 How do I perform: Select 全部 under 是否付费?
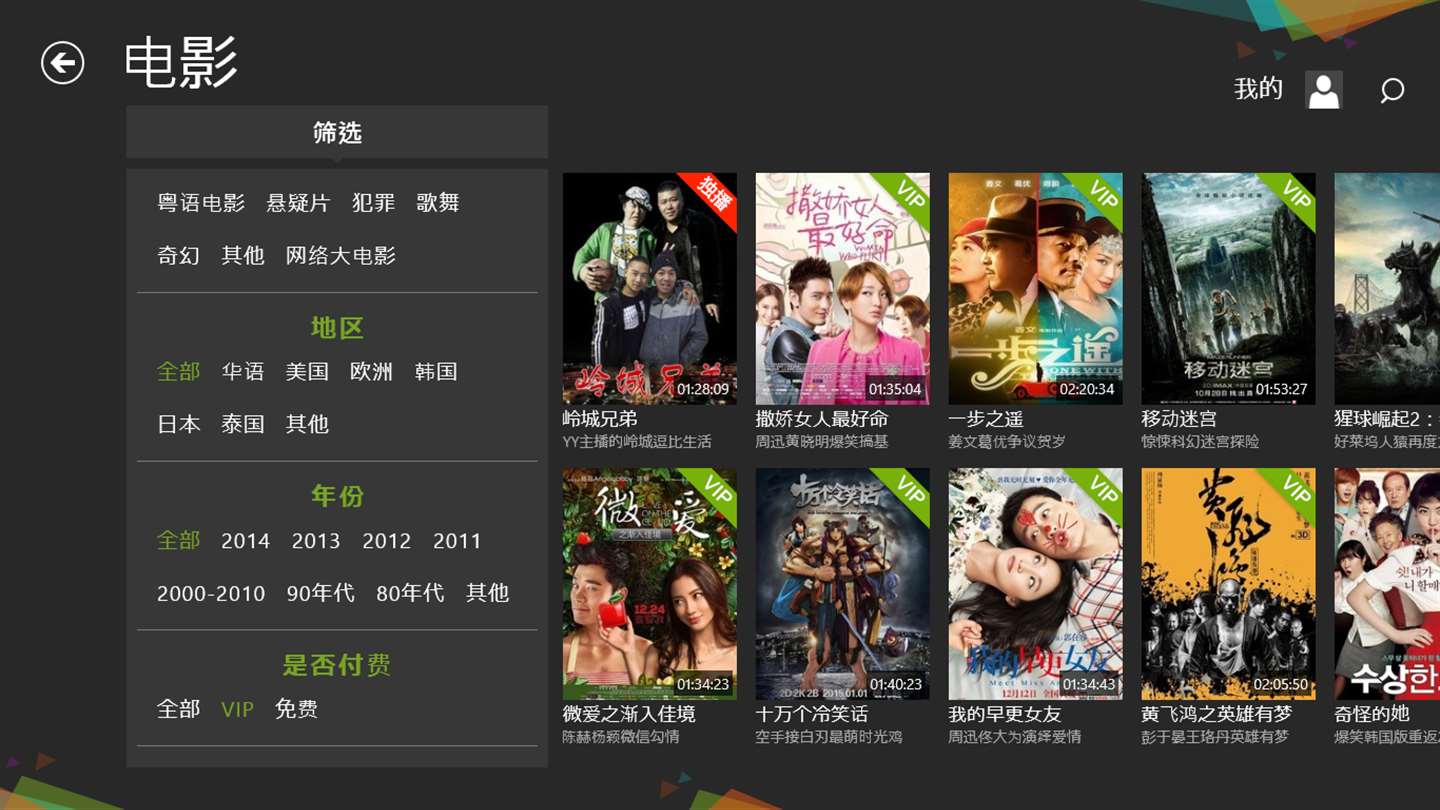(179, 709)
